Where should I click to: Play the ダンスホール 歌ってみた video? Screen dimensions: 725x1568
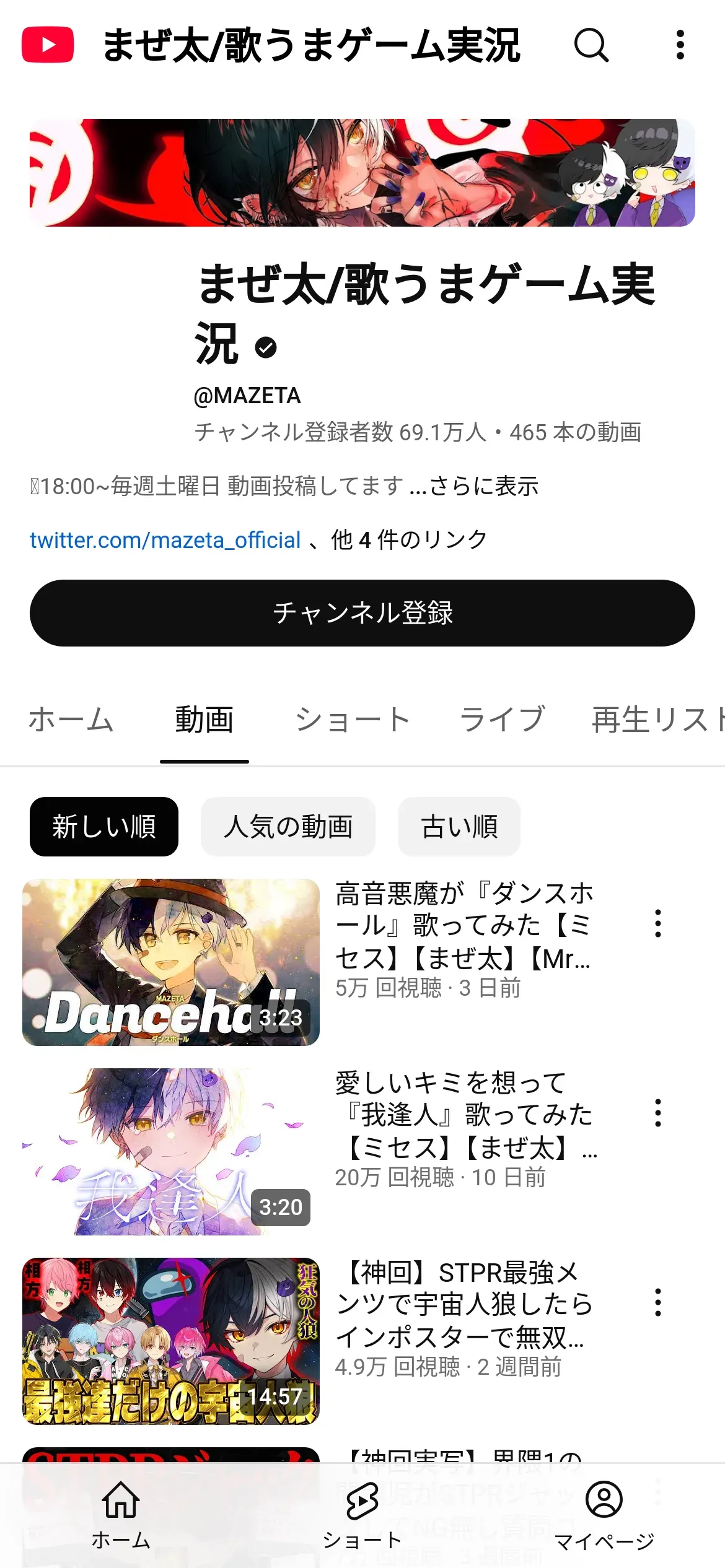[171, 962]
